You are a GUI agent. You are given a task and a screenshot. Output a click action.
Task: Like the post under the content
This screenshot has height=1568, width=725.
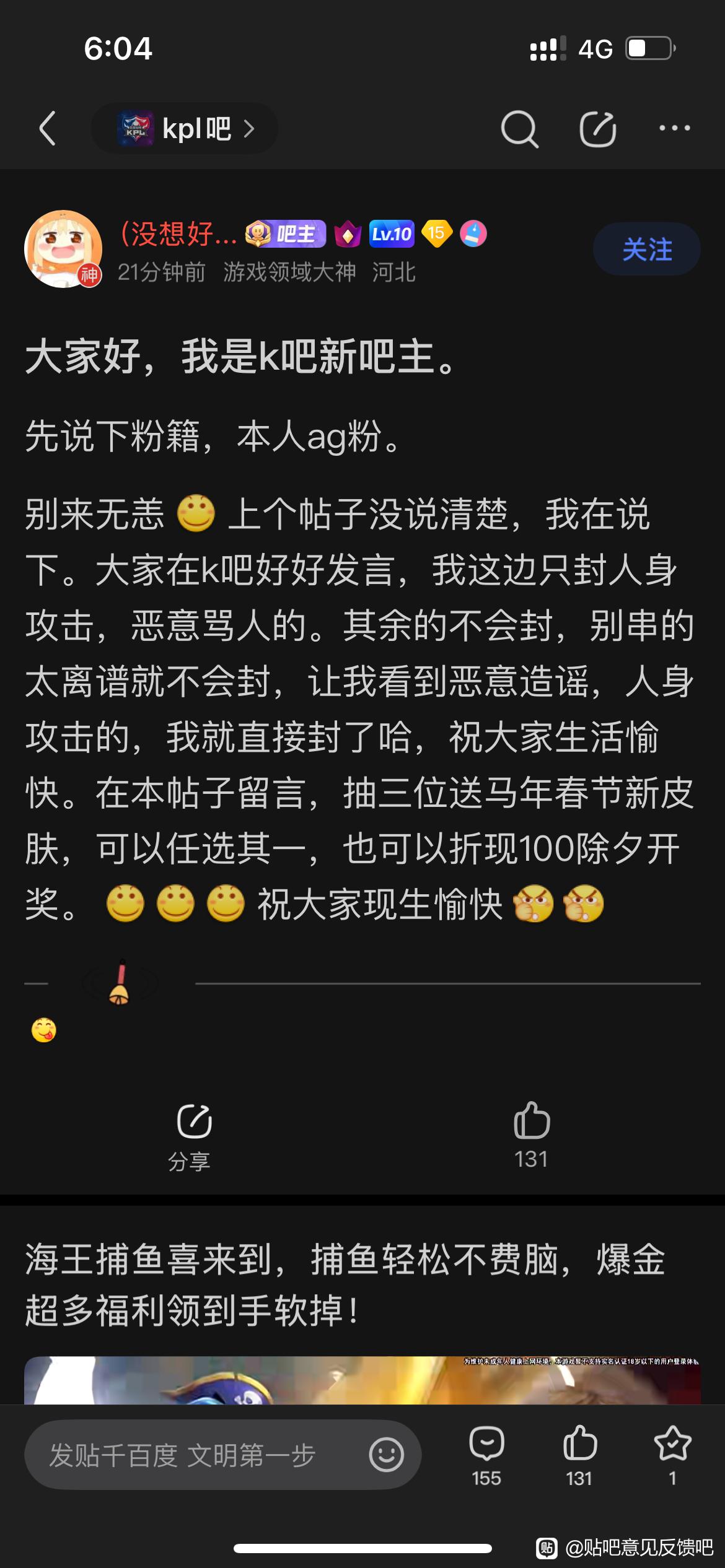[532, 1135]
